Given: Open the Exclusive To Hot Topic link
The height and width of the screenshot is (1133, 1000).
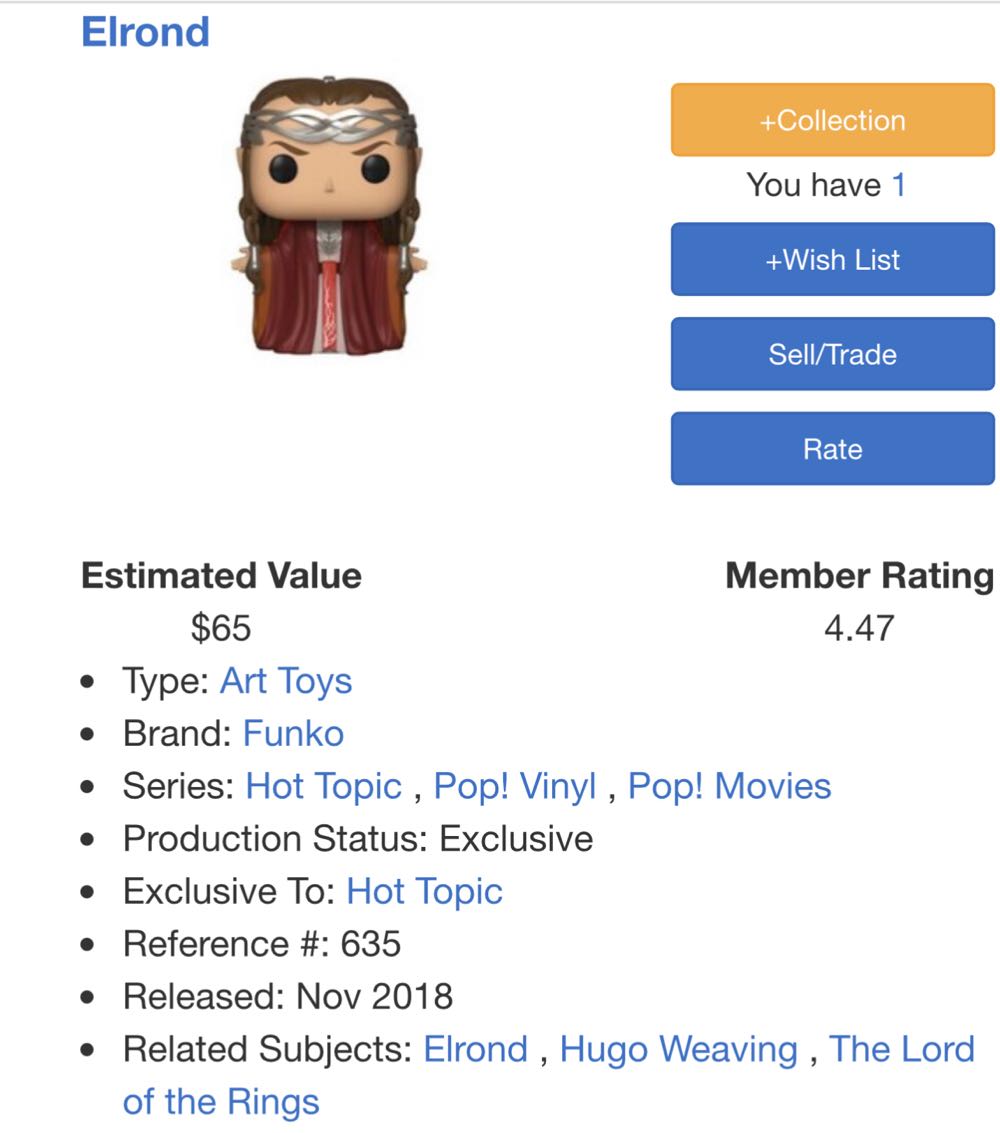Looking at the screenshot, I should [x=425, y=891].
